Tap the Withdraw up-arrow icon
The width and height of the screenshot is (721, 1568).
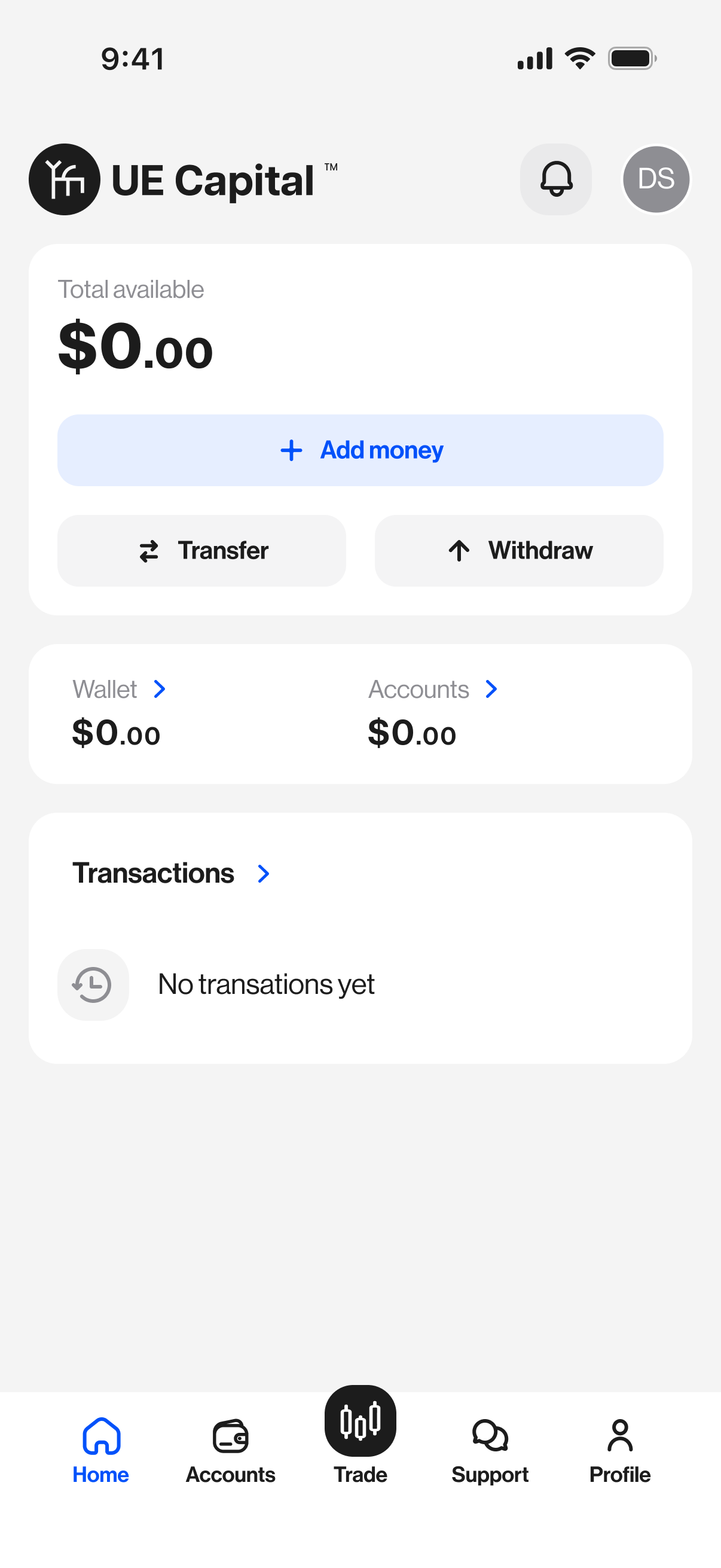click(459, 550)
